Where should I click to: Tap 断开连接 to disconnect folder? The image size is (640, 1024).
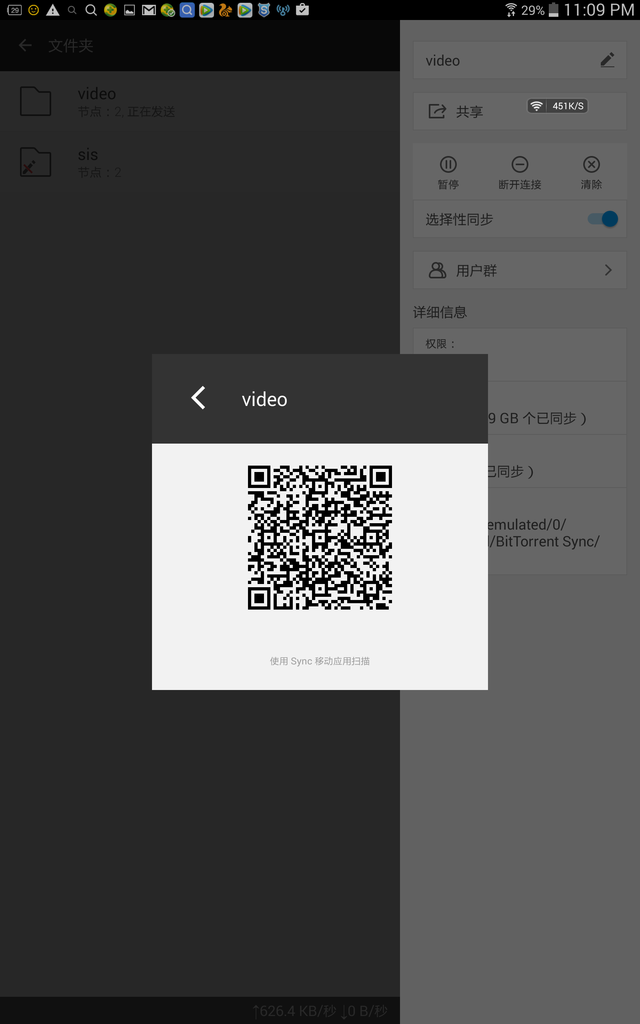click(x=519, y=172)
